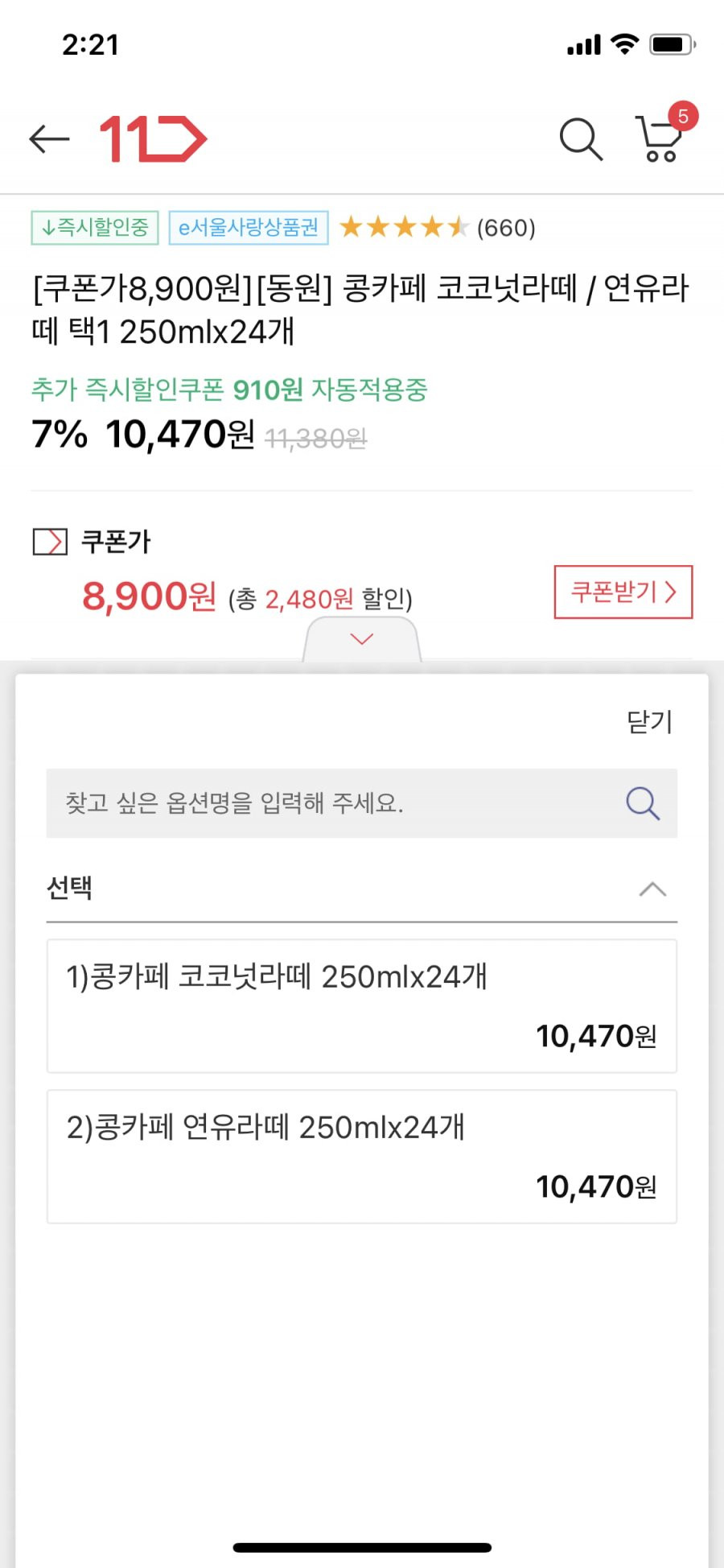Collapse the option panel with the down-arrow handle
Screen dimensions: 724x1568
[362, 639]
